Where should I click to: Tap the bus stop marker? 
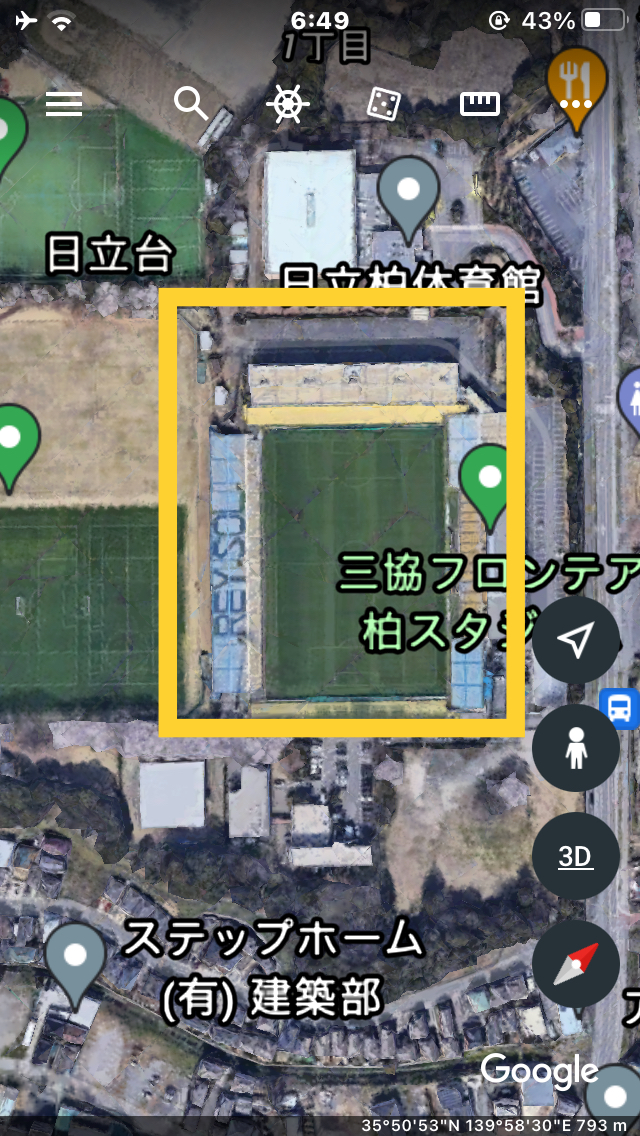pyautogui.click(x=620, y=709)
